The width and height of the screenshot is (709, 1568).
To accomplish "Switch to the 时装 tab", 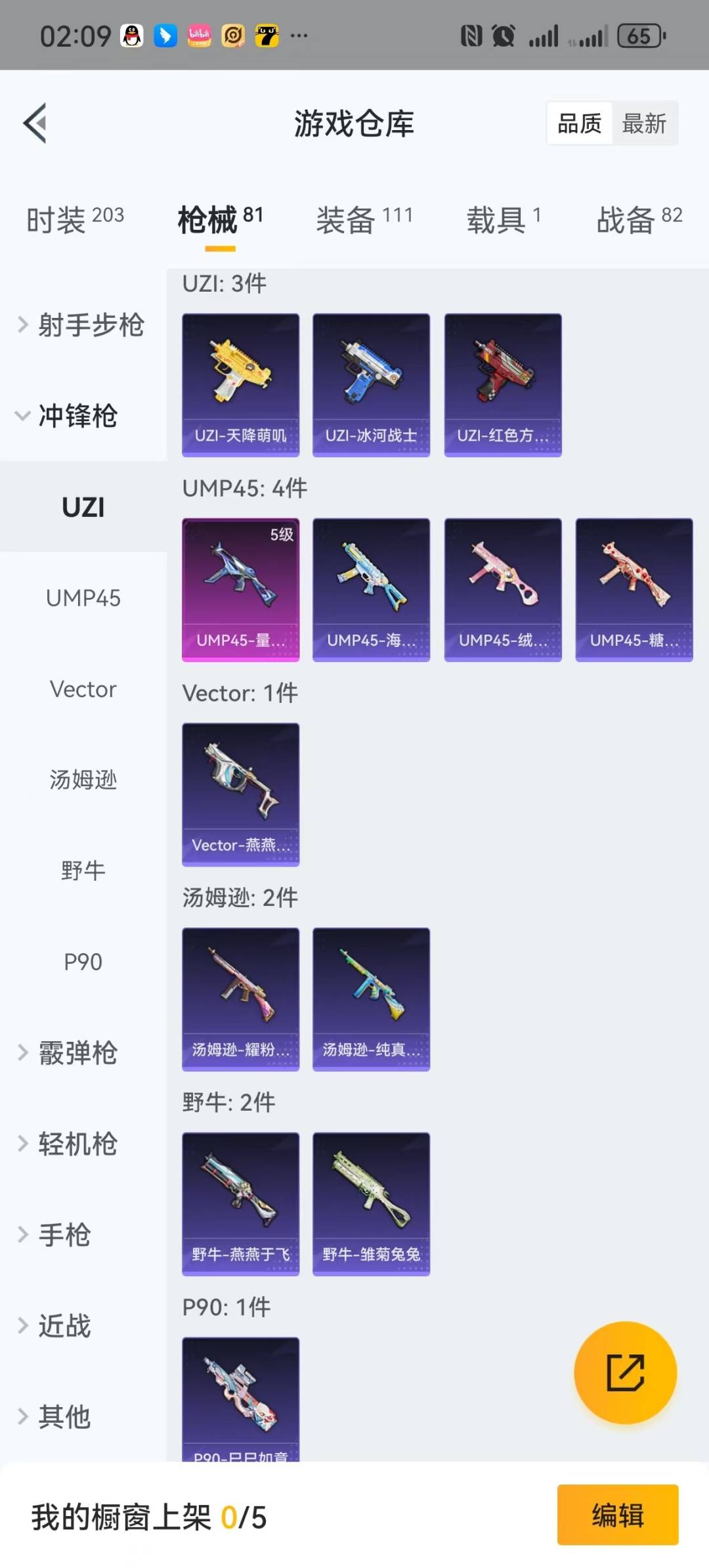I will coord(75,219).
